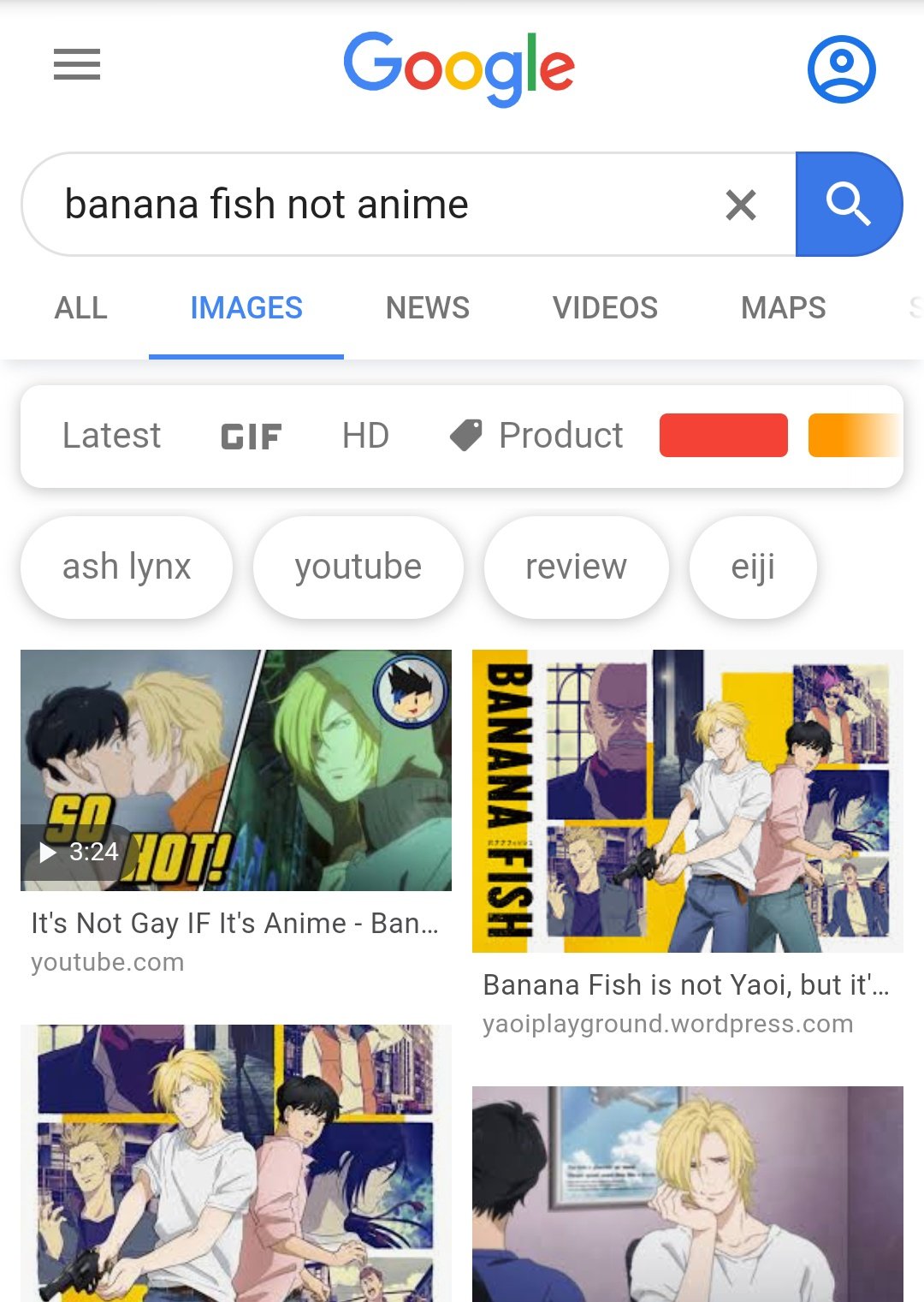Add the "review" chip to search
Image resolution: width=924 pixels, height=1302 pixels.
pos(576,567)
